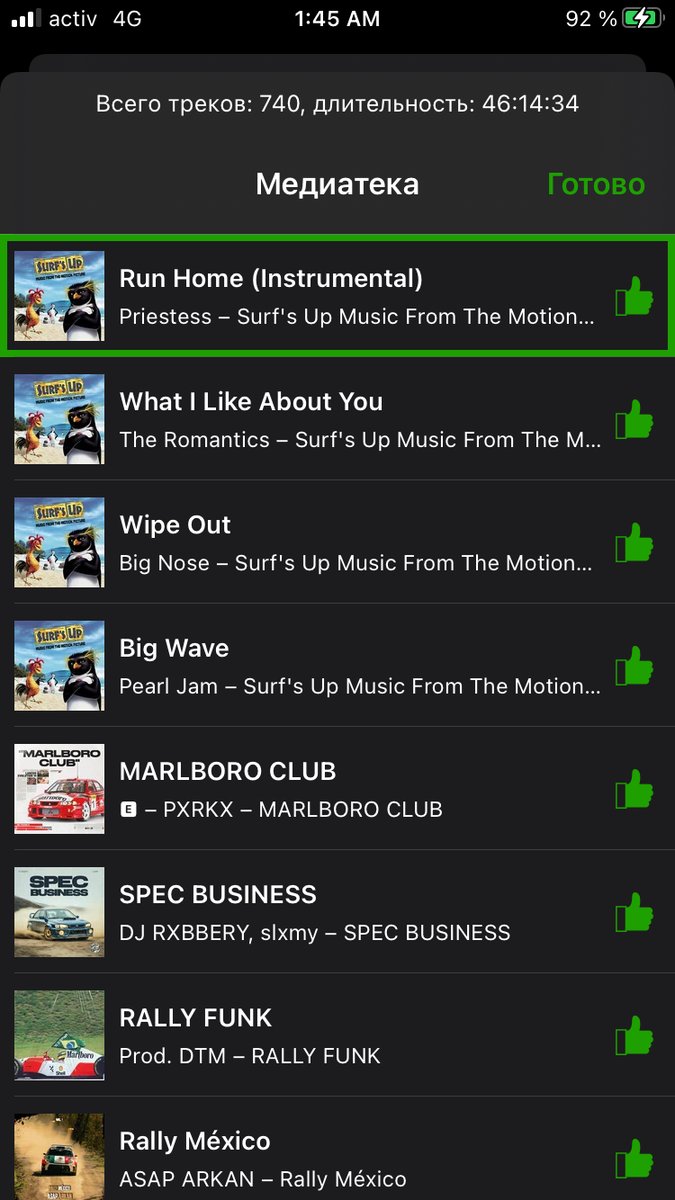This screenshot has height=1200, width=675.
Task: Toggle the like icon for What I Like About You
Action: pos(634,419)
